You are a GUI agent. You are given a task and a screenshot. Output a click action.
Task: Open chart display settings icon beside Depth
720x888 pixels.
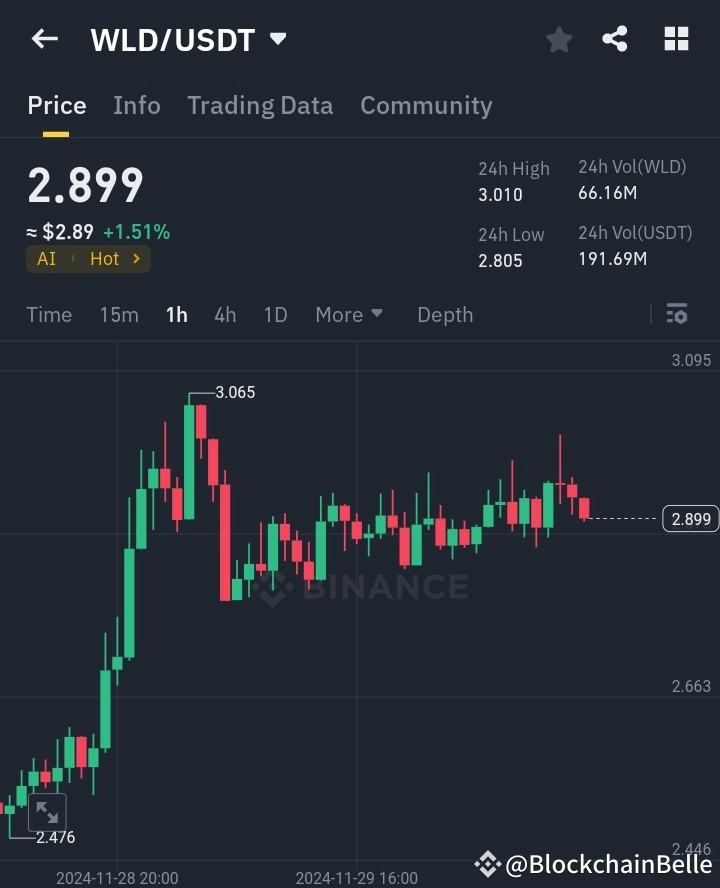676,314
